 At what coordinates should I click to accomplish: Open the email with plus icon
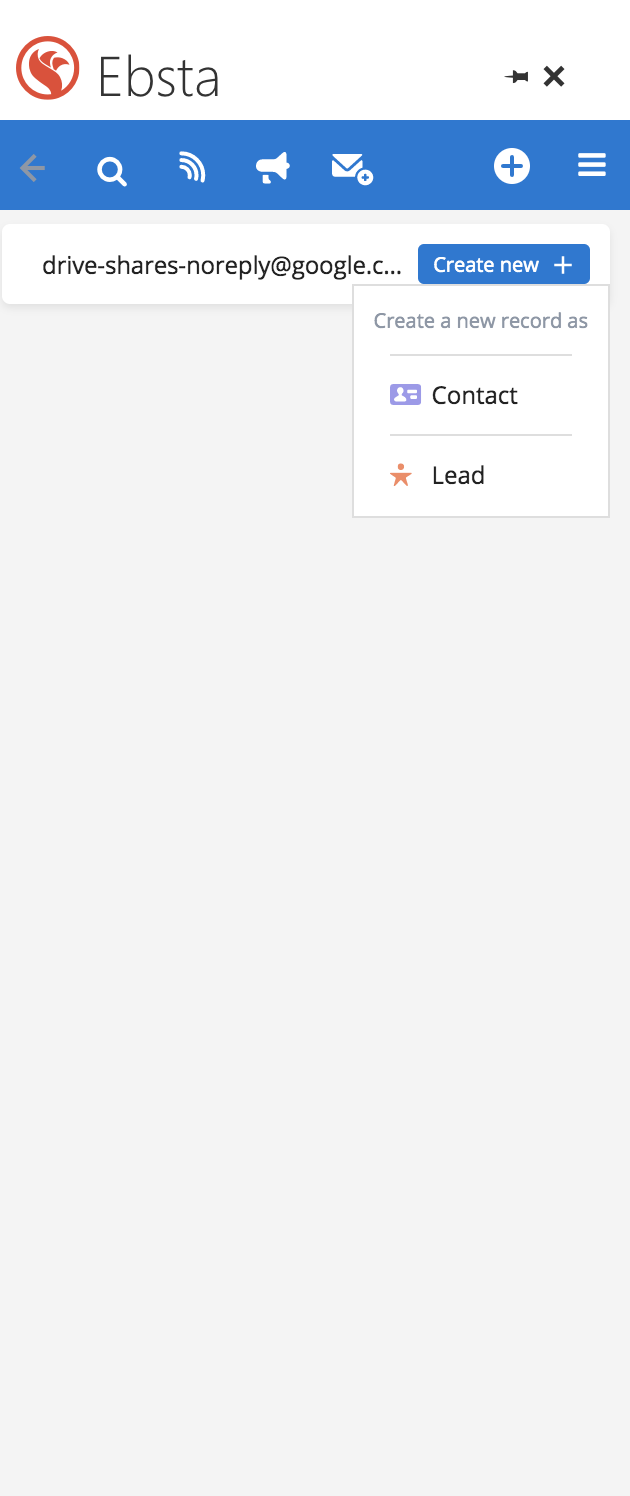(352, 168)
